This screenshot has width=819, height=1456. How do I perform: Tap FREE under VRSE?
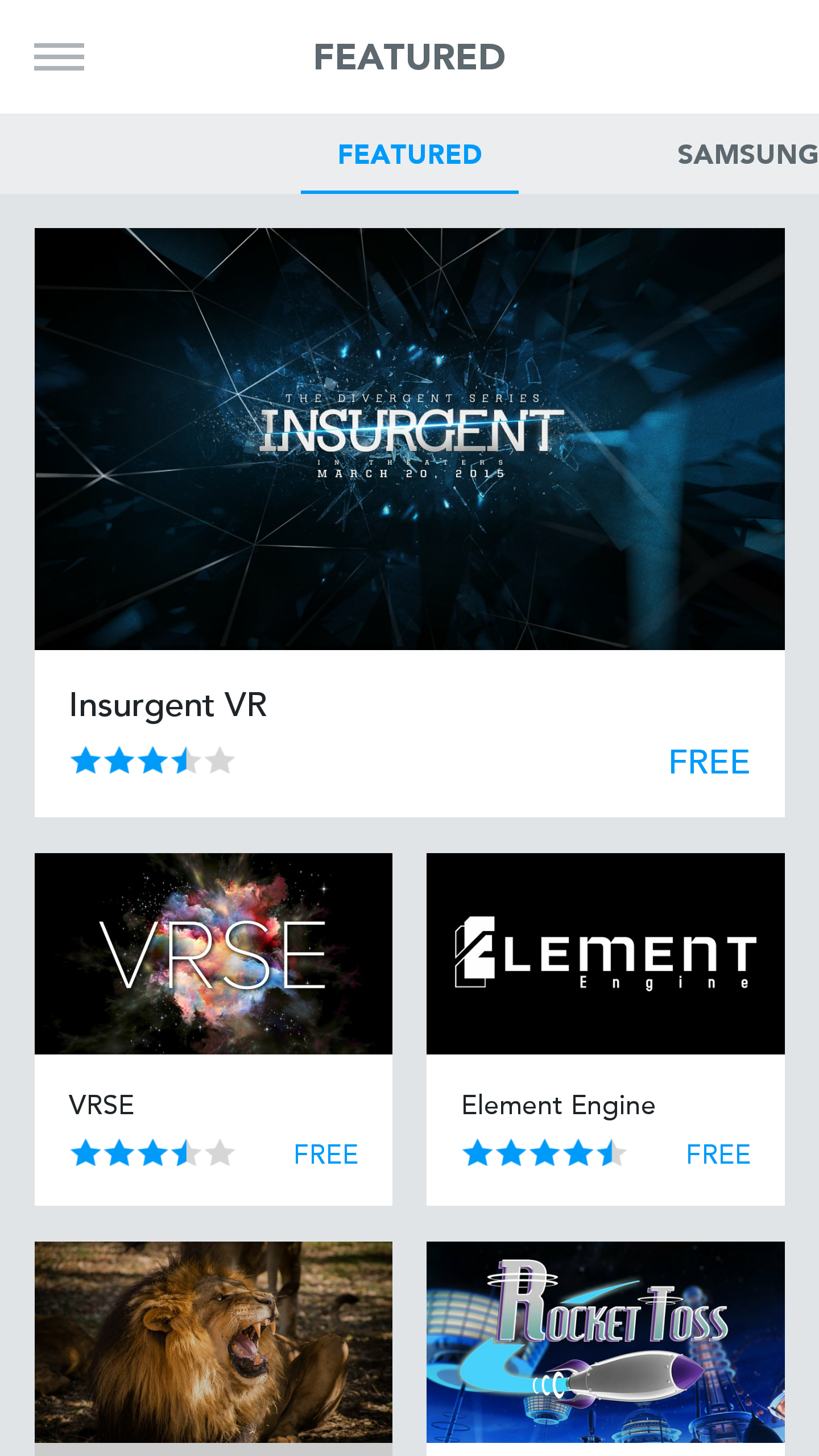326,1155
